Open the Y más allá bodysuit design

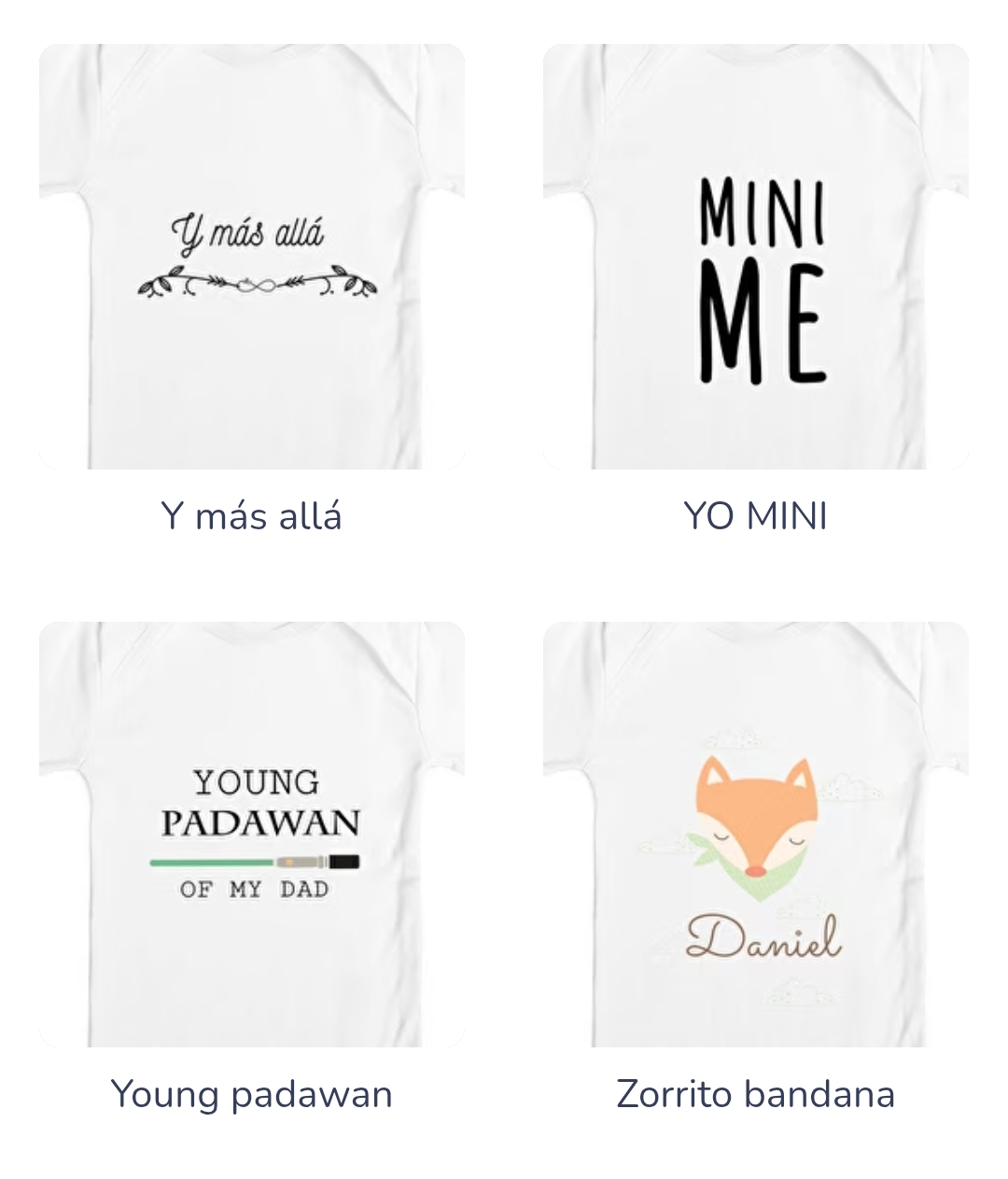tap(252, 257)
